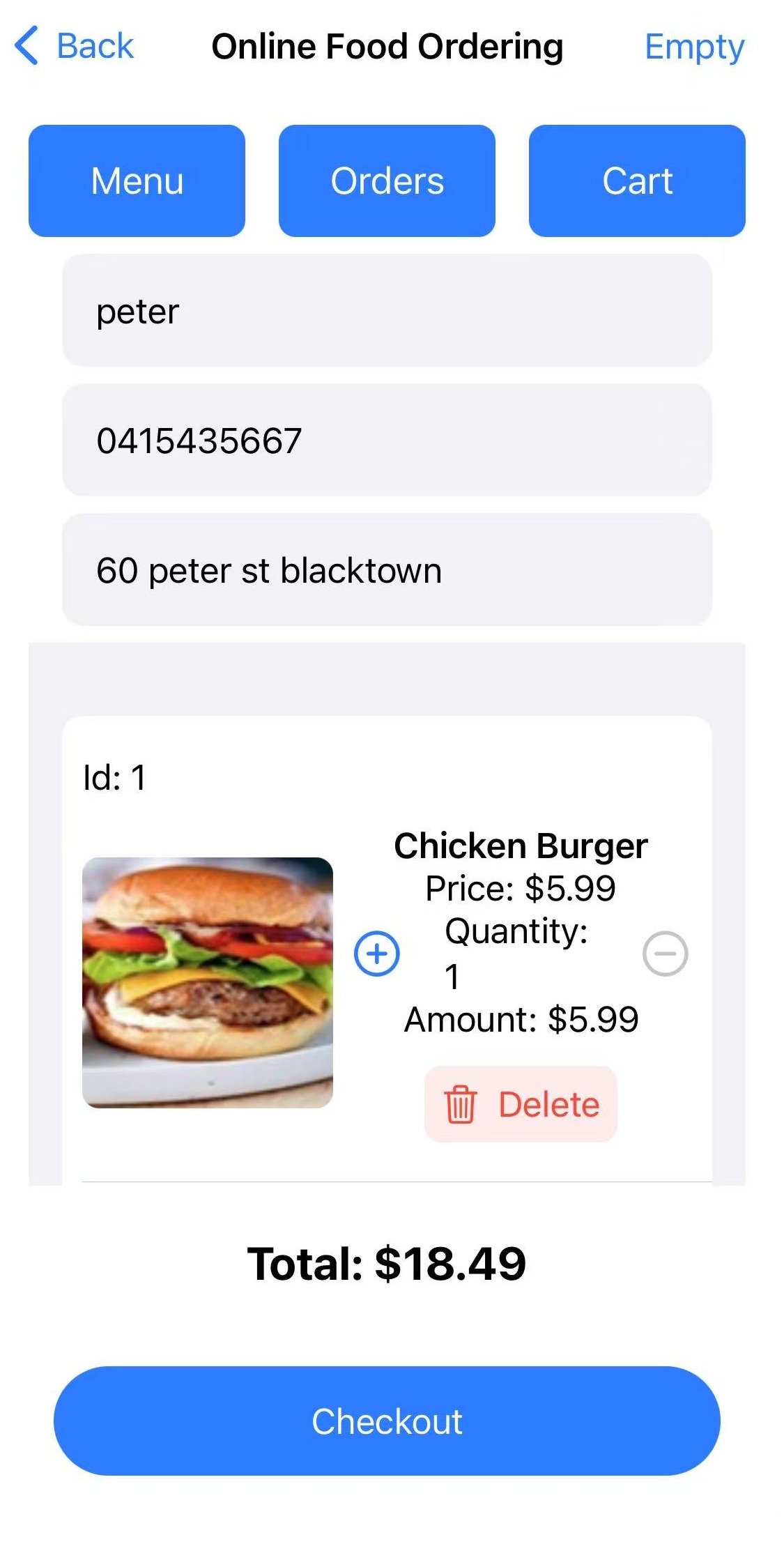This screenshot has width=784, height=1544.
Task: Tap the plus icon to increase quantity
Action: pos(376,954)
